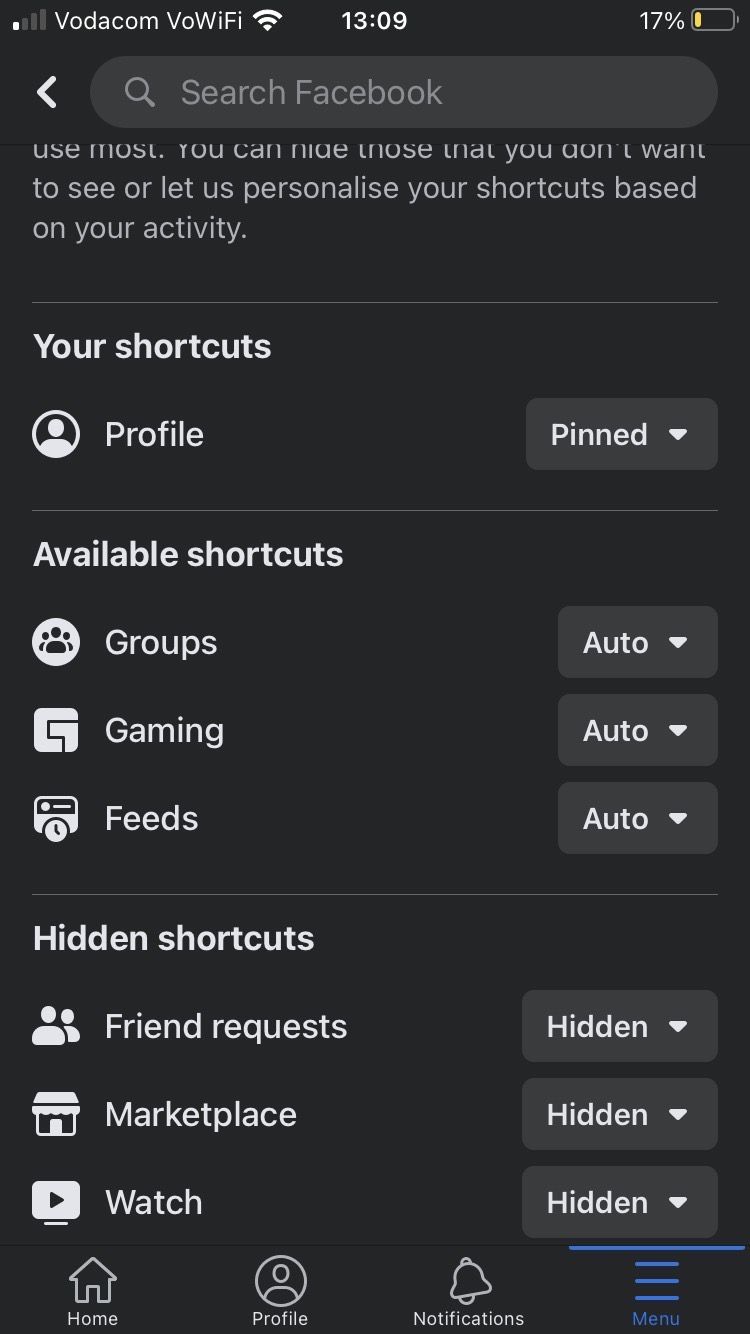The width and height of the screenshot is (750, 1334).
Task: Open the Home tab
Action: [92, 1290]
